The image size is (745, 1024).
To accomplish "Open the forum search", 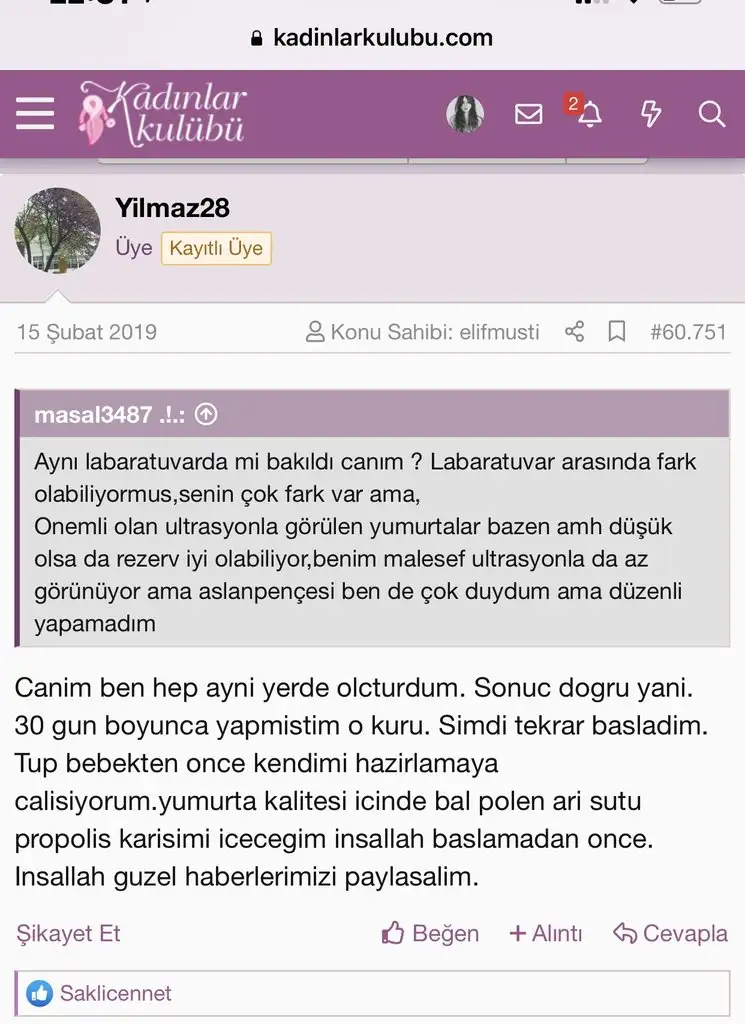I will point(712,114).
